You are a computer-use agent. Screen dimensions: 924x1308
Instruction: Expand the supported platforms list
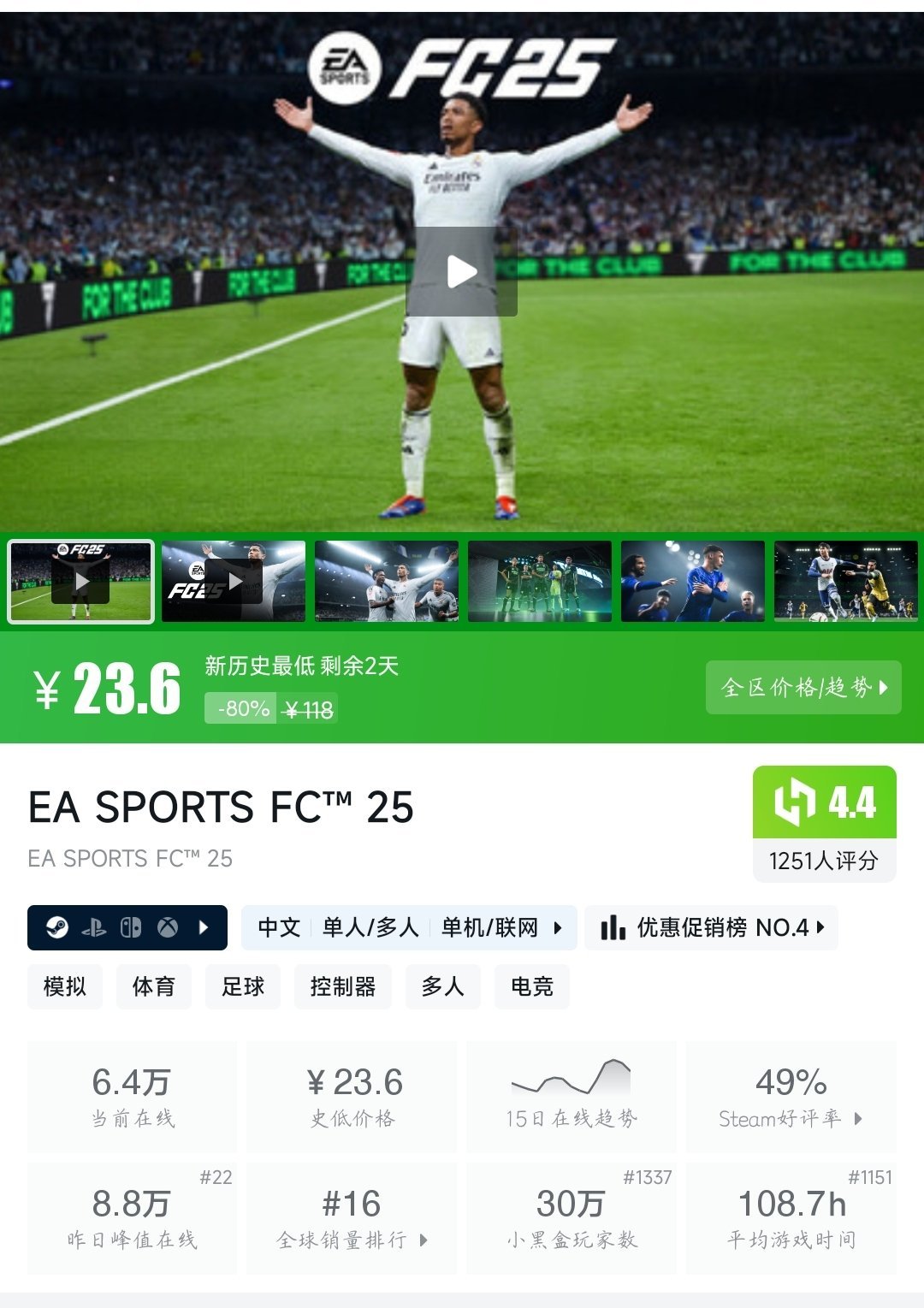(127, 927)
